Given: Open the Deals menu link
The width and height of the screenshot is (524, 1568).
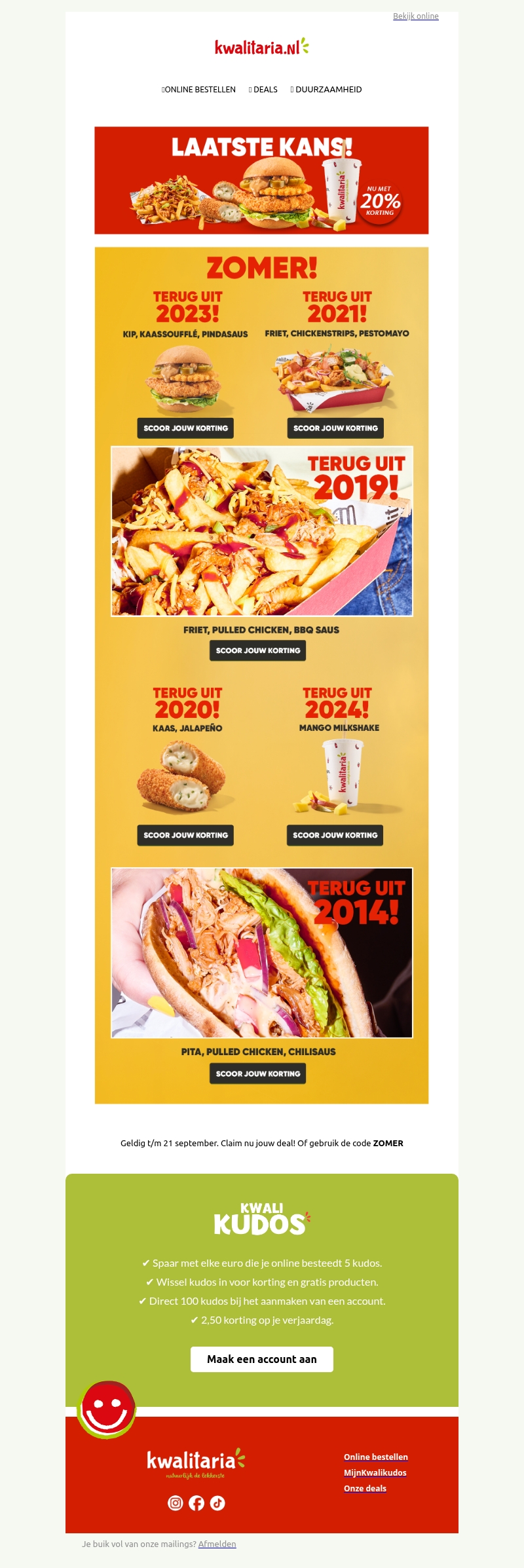Looking at the screenshot, I should point(265,90).
